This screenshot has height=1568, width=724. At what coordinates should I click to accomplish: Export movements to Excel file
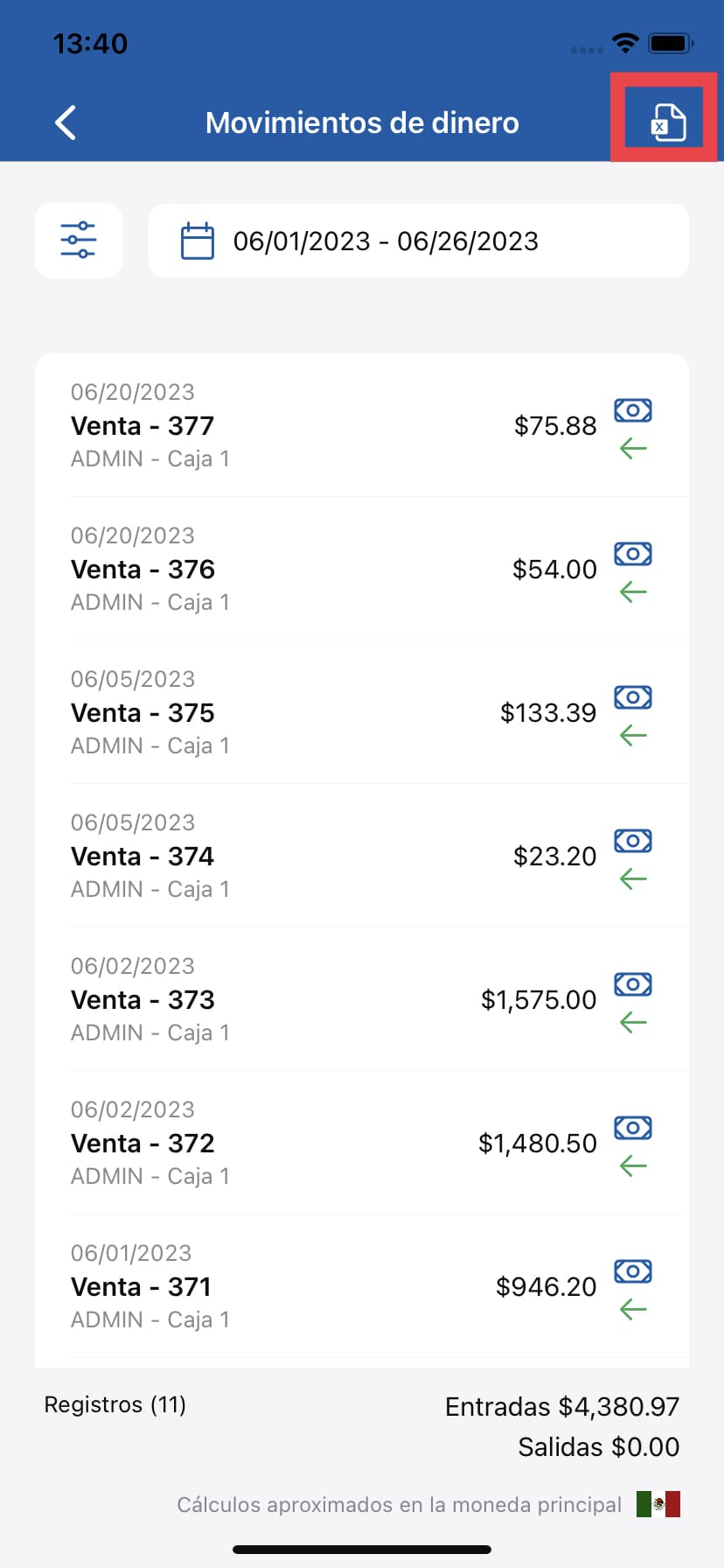pos(667,122)
